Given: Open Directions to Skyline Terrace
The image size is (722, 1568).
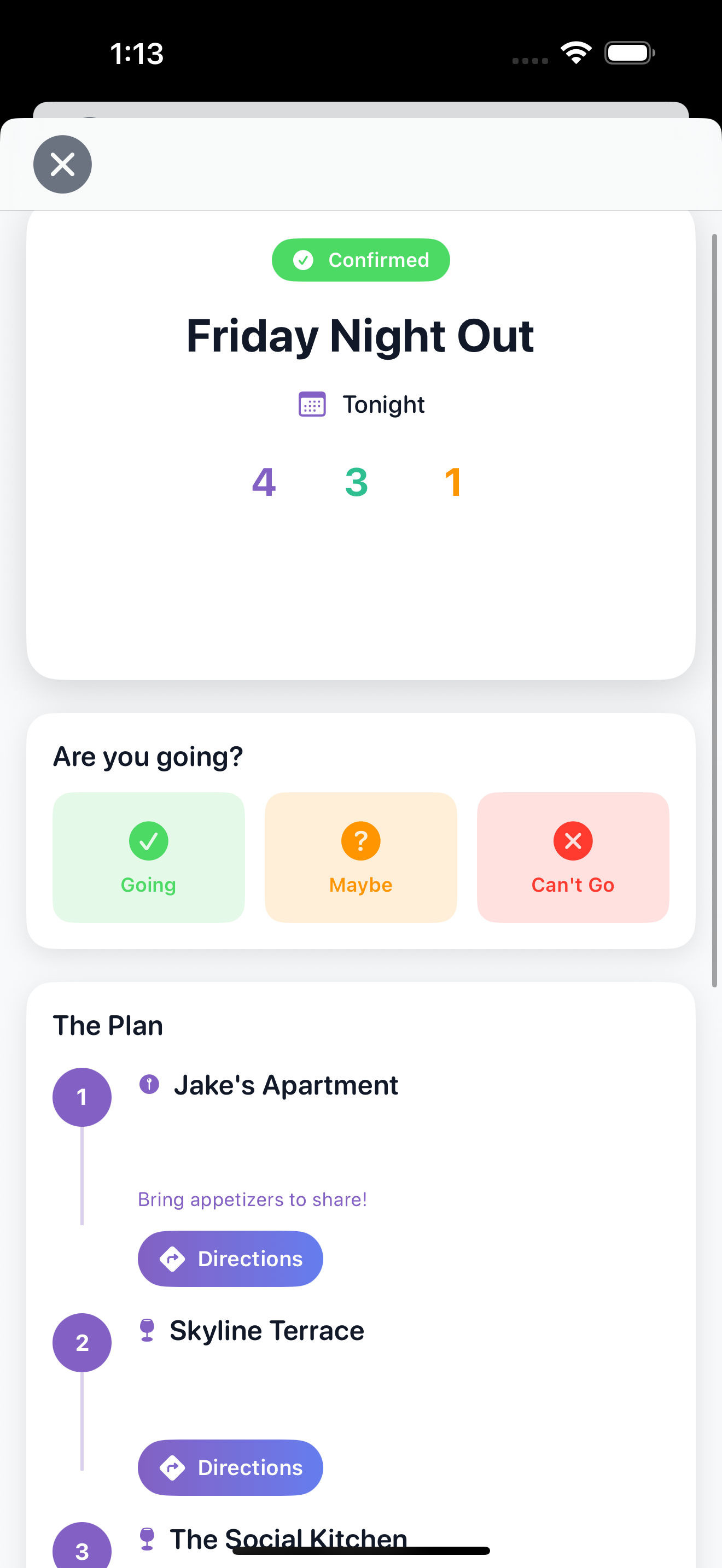Looking at the screenshot, I should (x=230, y=1467).
